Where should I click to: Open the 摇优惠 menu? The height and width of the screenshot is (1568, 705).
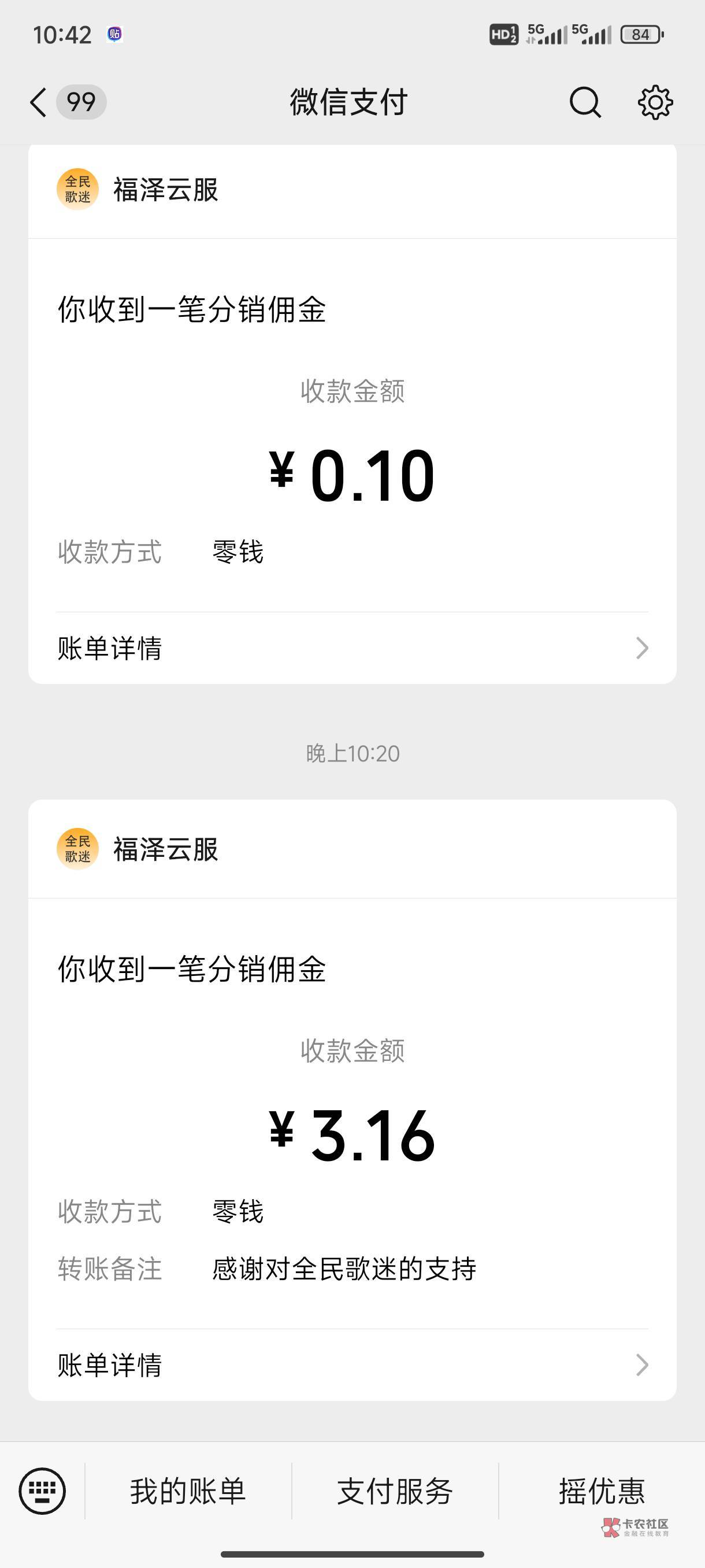(x=602, y=1491)
